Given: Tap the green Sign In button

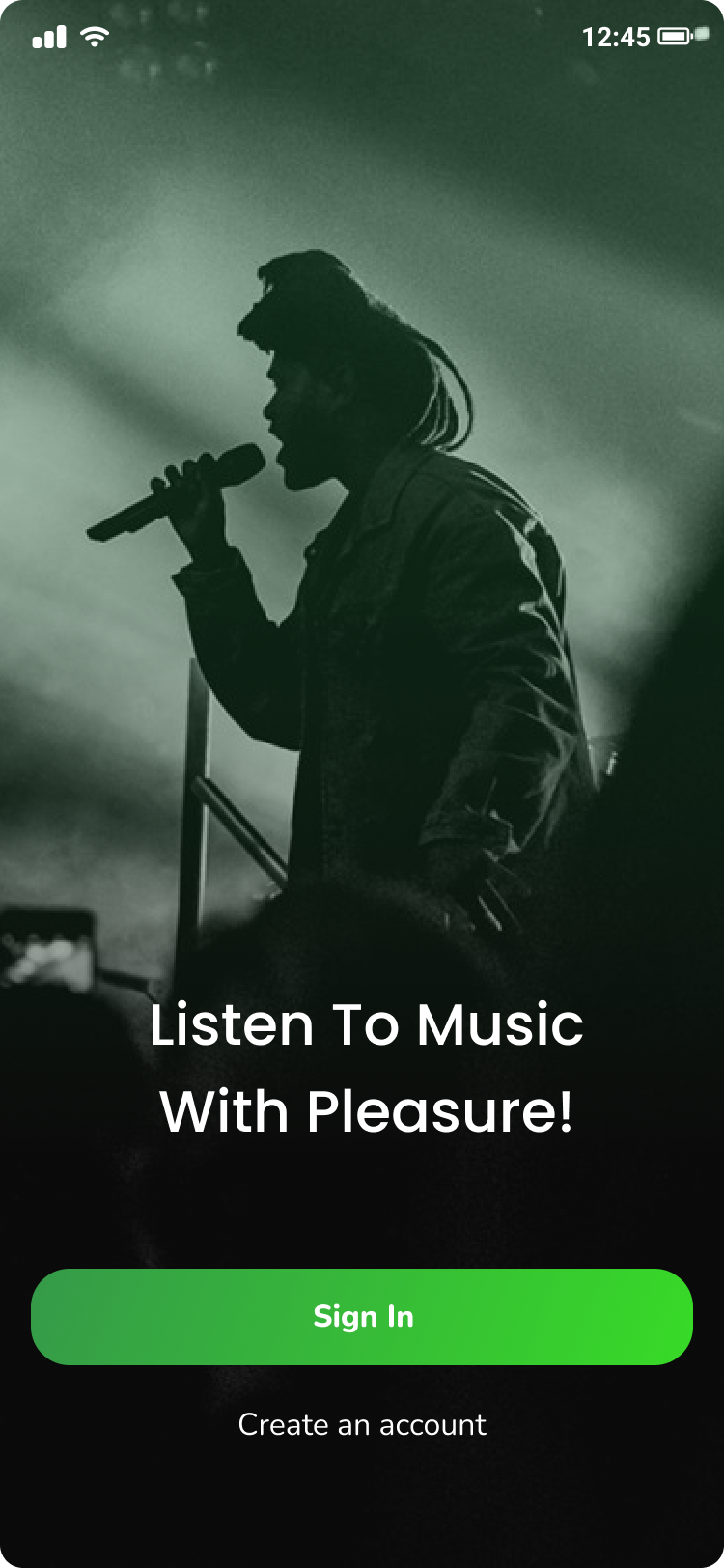Looking at the screenshot, I should click(362, 1316).
